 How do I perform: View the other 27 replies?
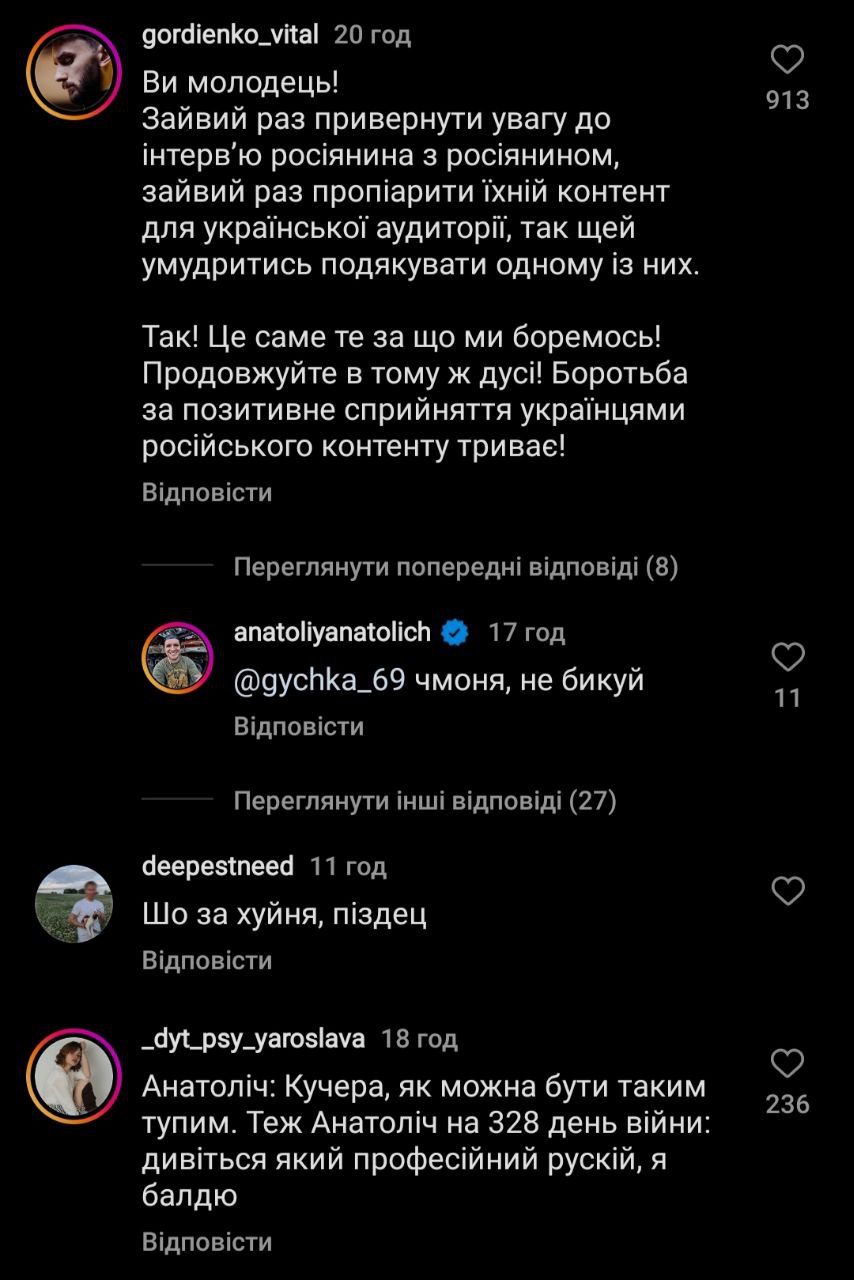[x=424, y=801]
